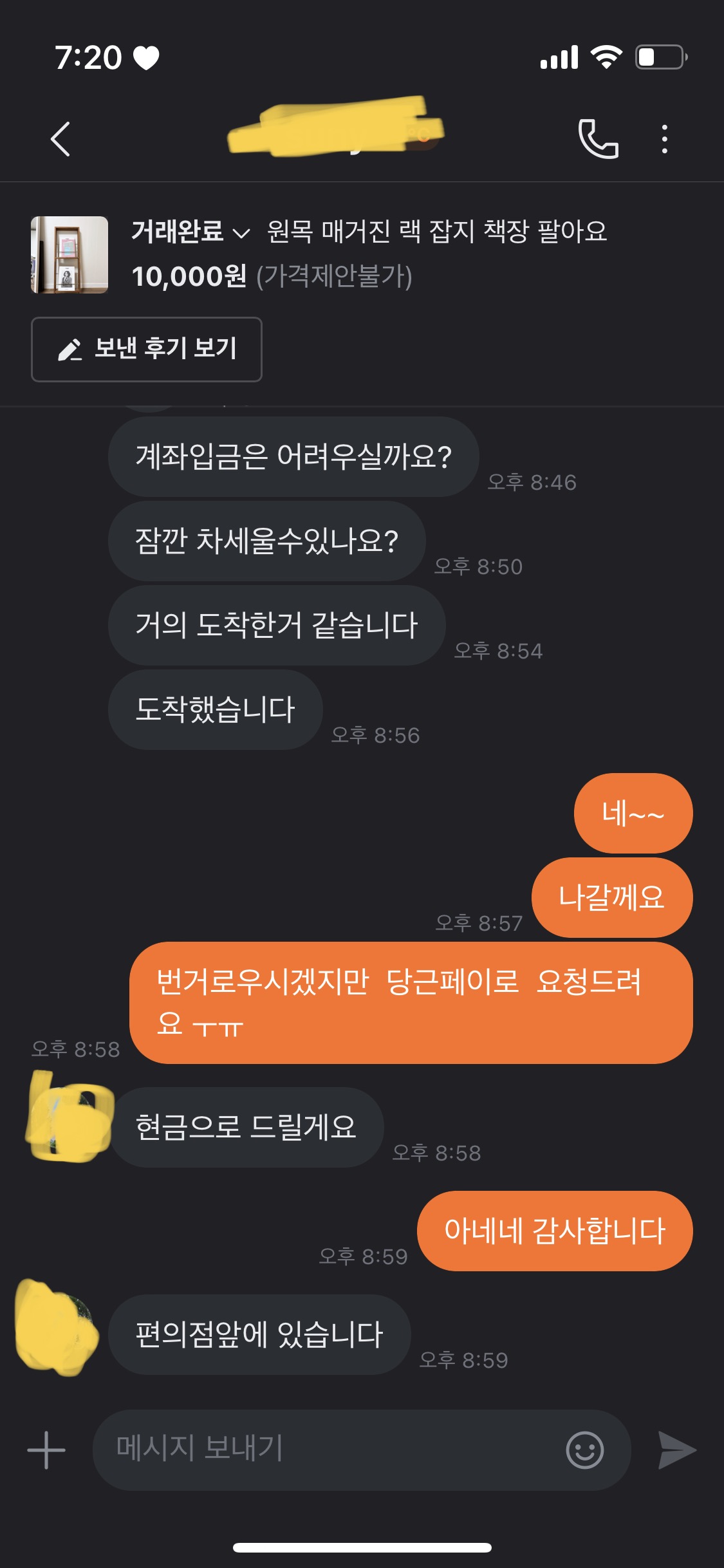Tap the 보낸 후기 보기 button

click(147, 350)
